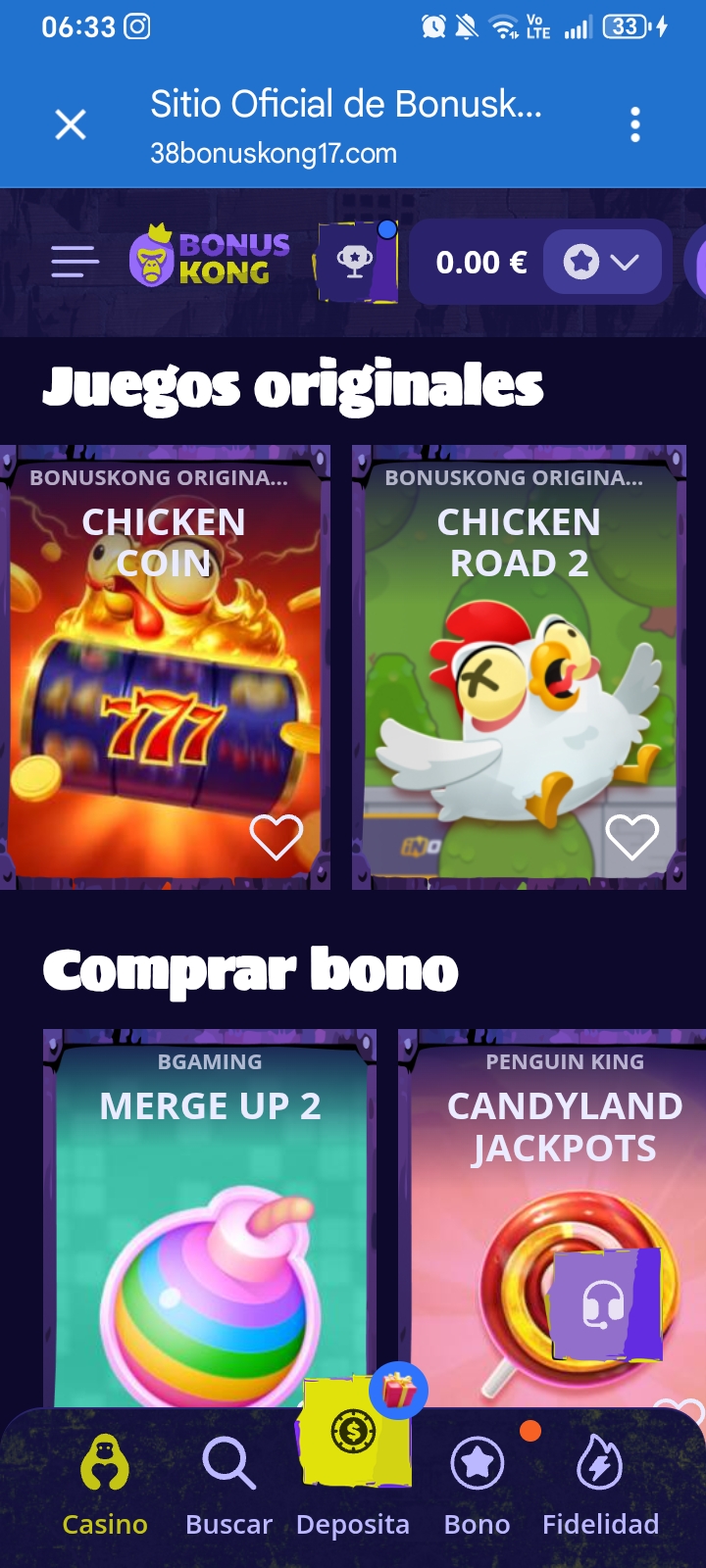Favorite Chicken Coin with the heart
Screen dimensions: 706x1568
click(x=276, y=836)
